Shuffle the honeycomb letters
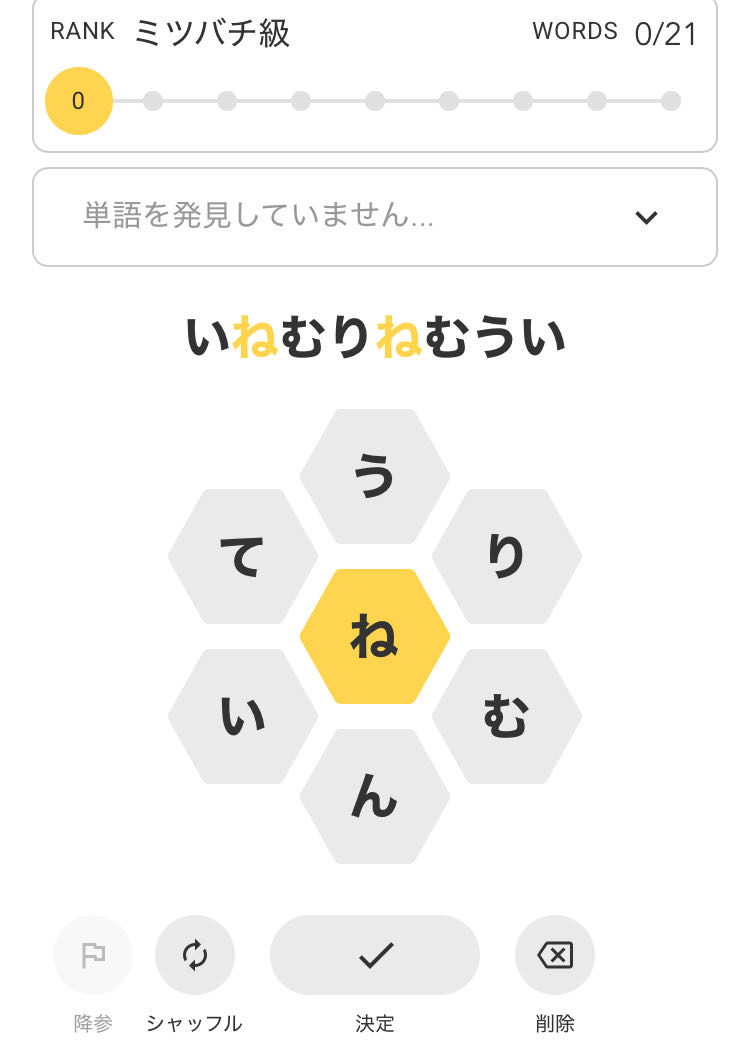 (x=195, y=955)
